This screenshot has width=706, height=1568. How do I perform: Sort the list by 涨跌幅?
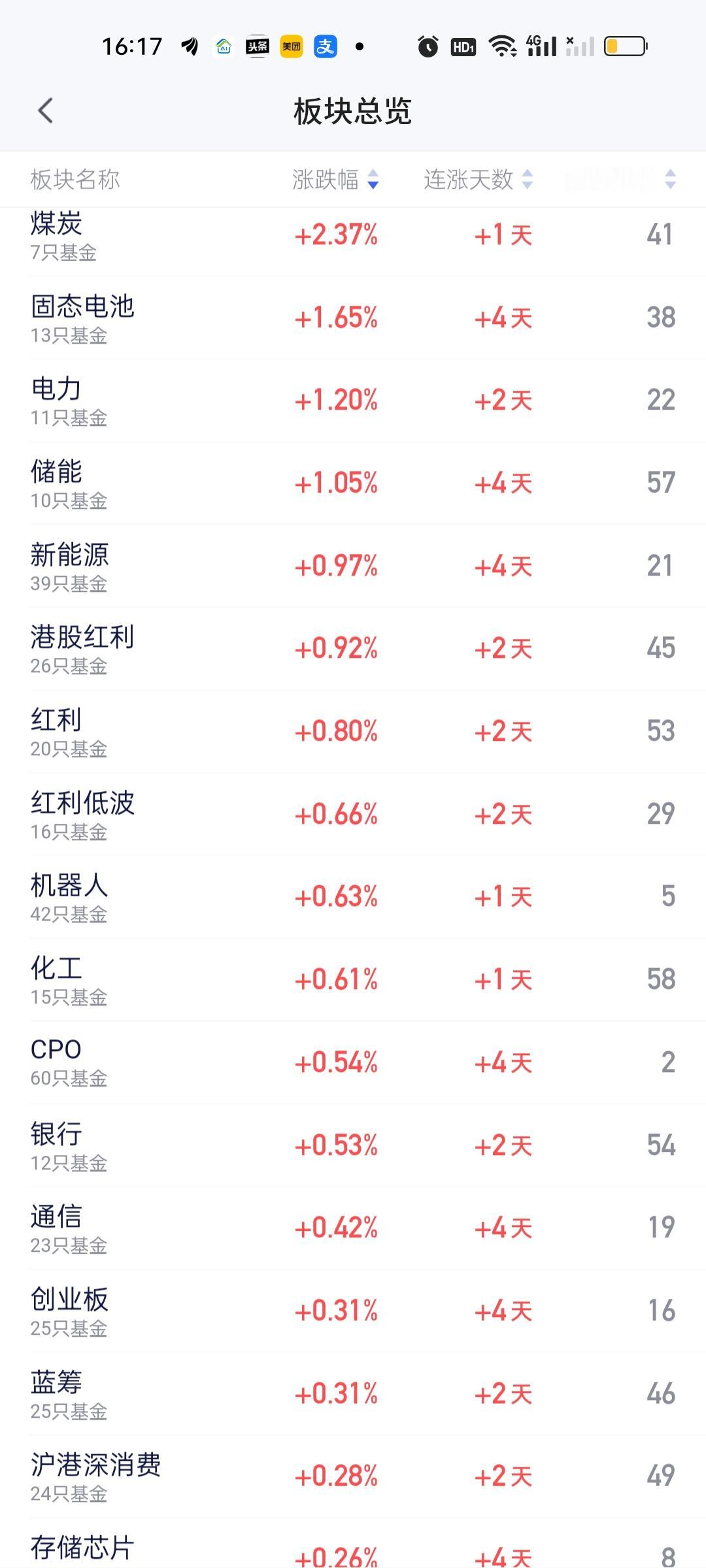[x=335, y=180]
